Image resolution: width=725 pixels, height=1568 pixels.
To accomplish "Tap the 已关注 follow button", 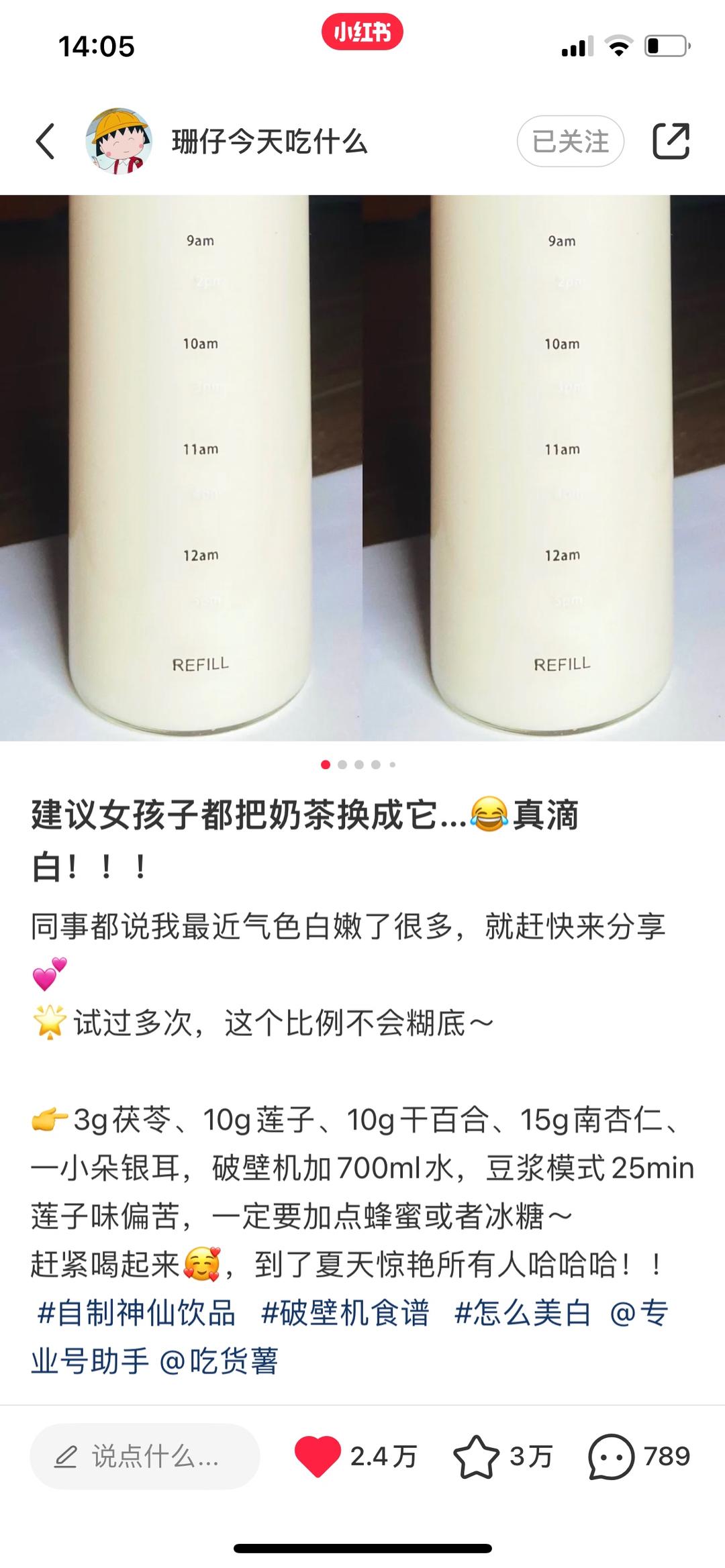I will click(x=570, y=142).
